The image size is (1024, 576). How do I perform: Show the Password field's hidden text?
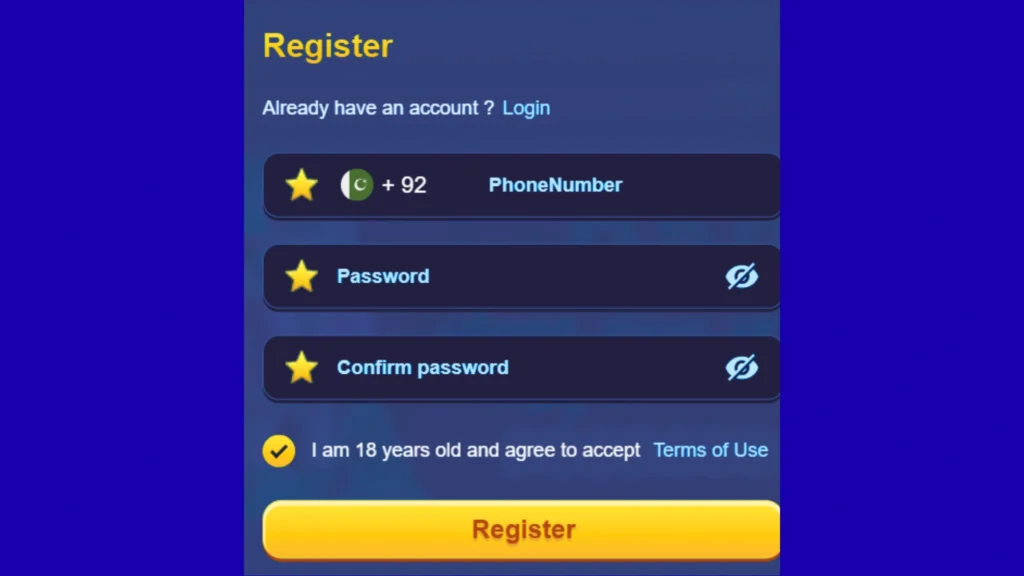[x=741, y=276]
